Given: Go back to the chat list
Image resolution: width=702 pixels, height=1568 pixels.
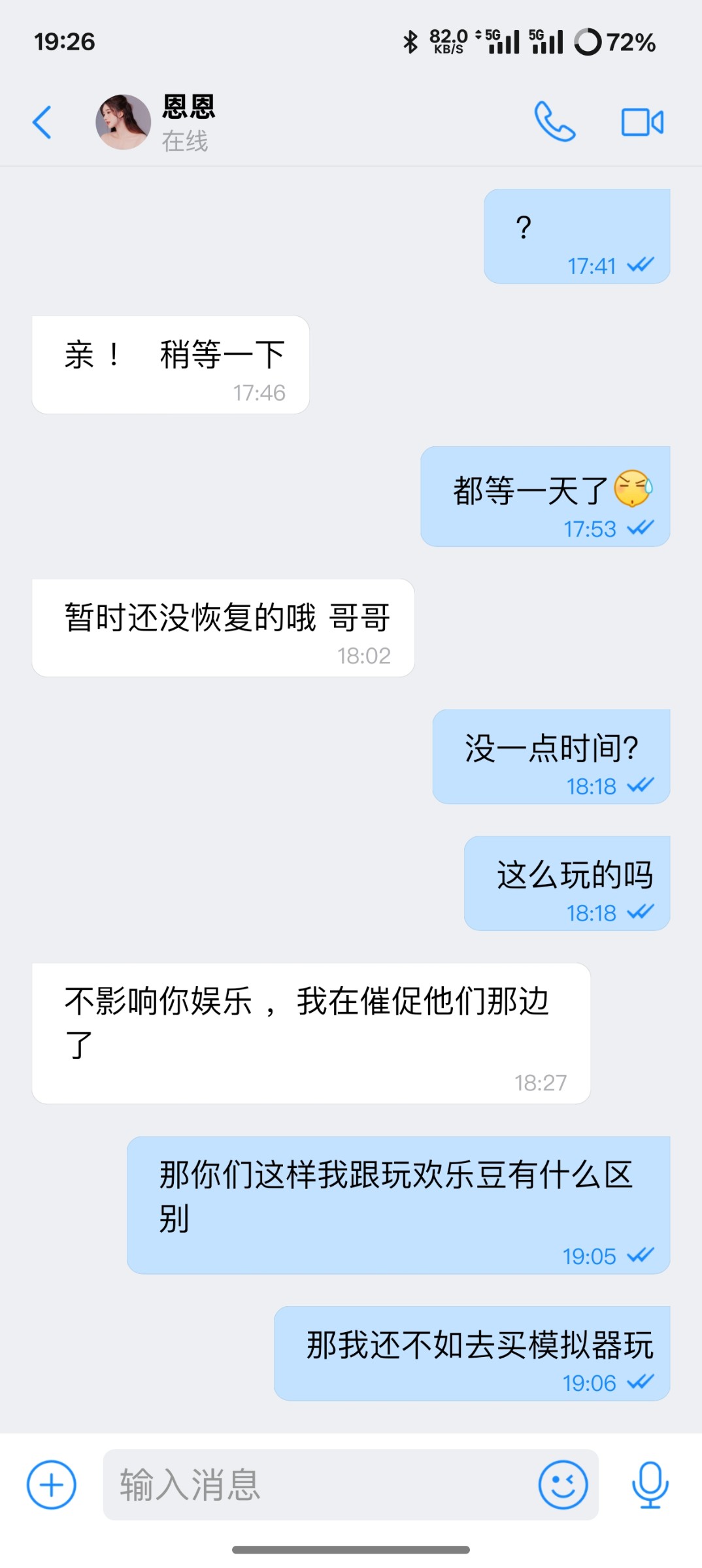Looking at the screenshot, I should pos(42,122).
